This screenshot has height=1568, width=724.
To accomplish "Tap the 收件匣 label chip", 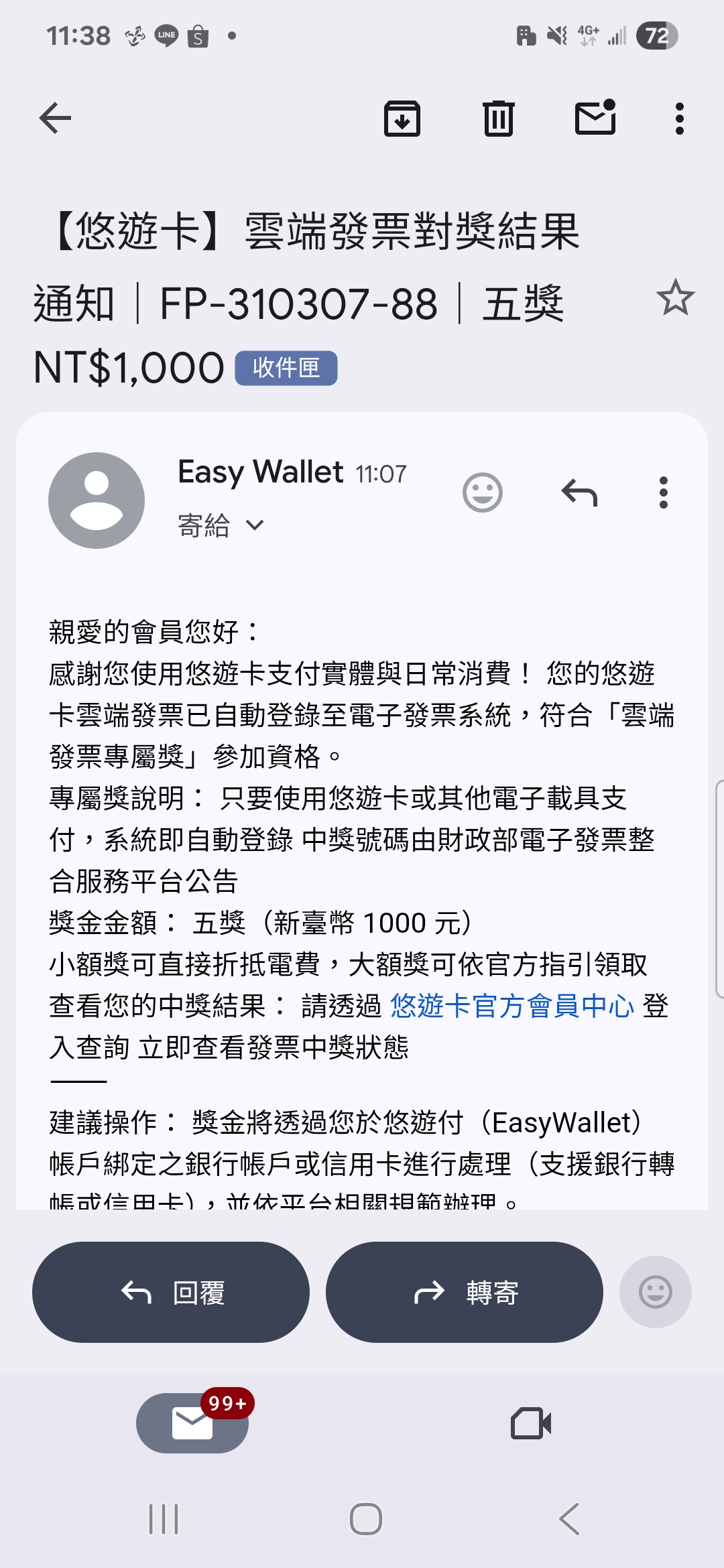I will pos(286,368).
